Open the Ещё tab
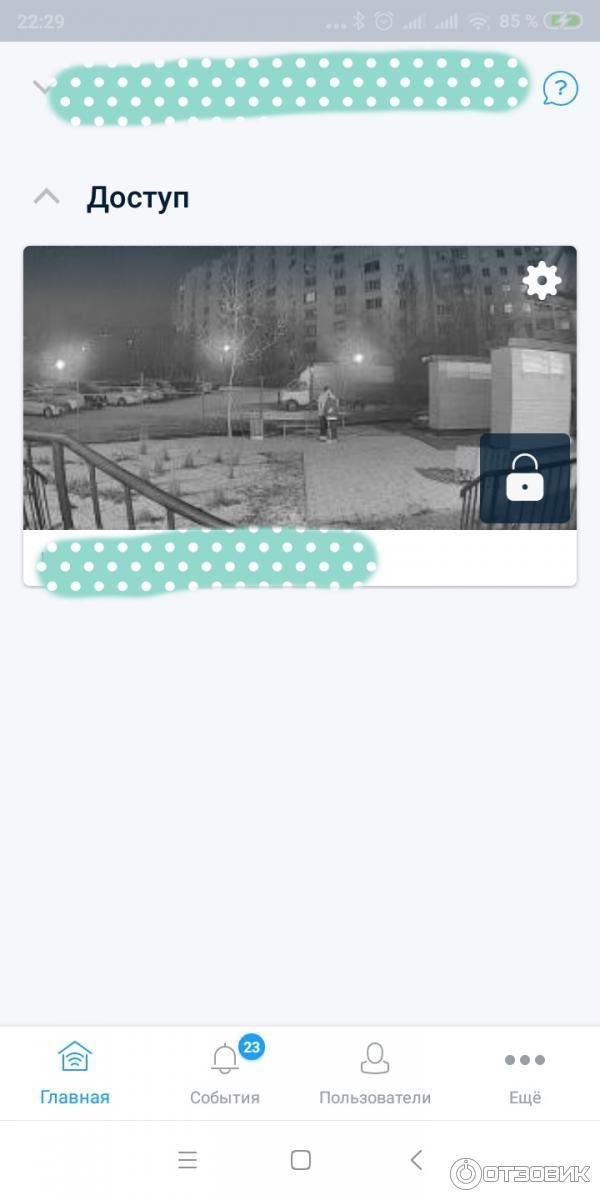The image size is (600, 1200). click(524, 1073)
